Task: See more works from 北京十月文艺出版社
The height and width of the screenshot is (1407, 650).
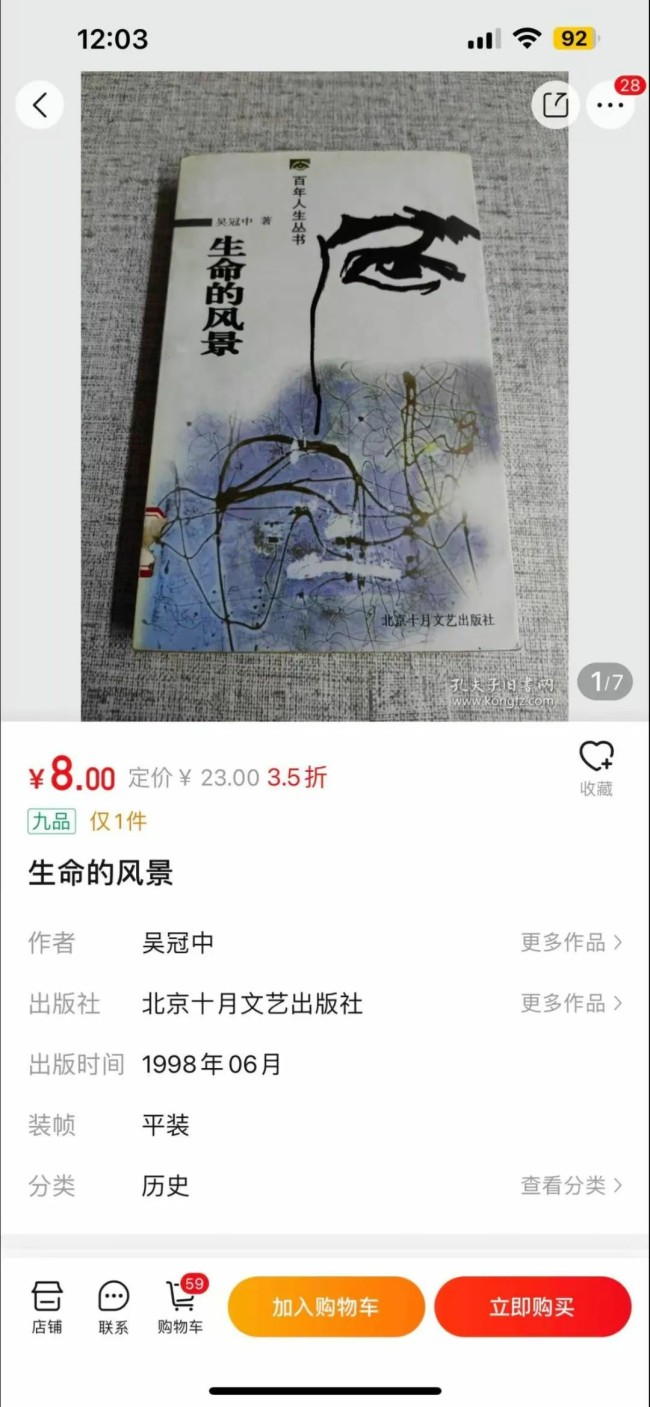Action: pyautogui.click(x=571, y=1003)
